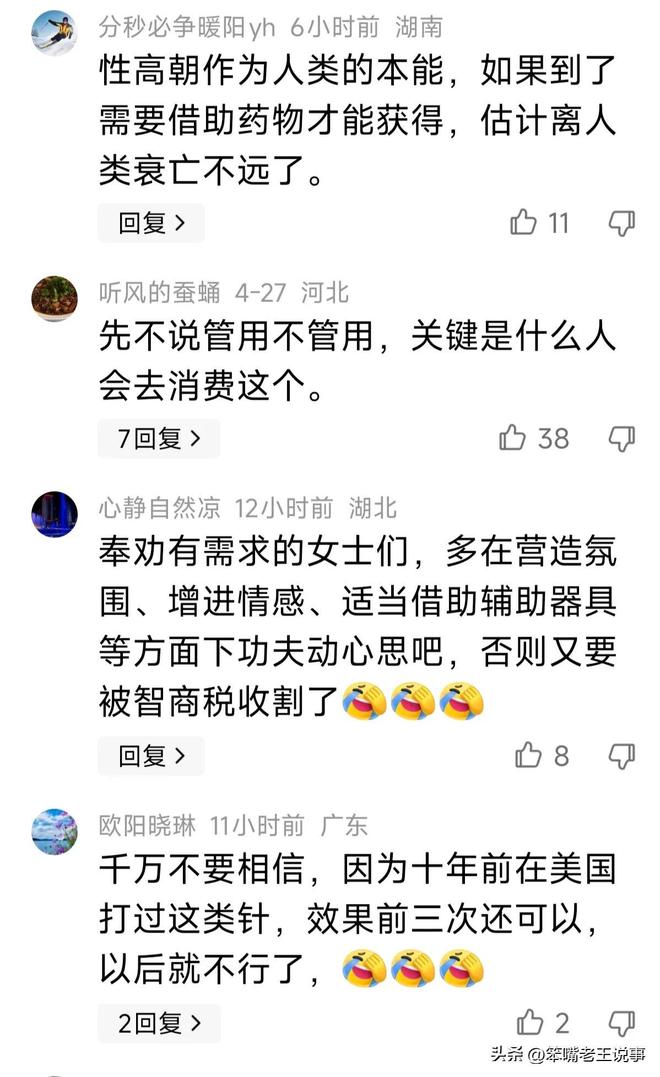View 听风的蚕蛹's profile avatar

[x=53, y=298]
